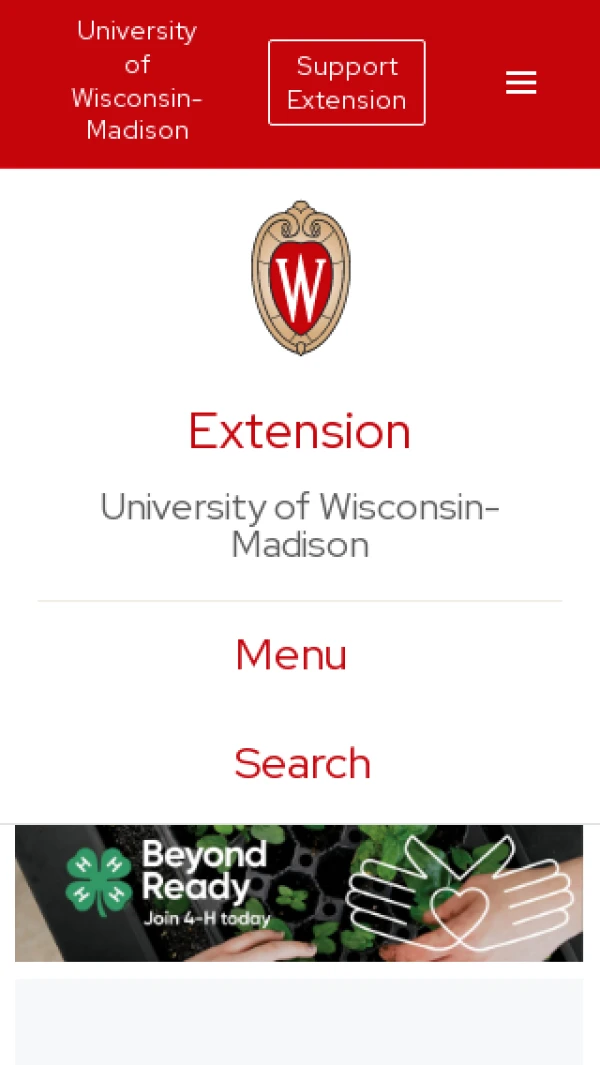Expand the Menu option
This screenshot has height=1065, width=600.
(x=291, y=655)
